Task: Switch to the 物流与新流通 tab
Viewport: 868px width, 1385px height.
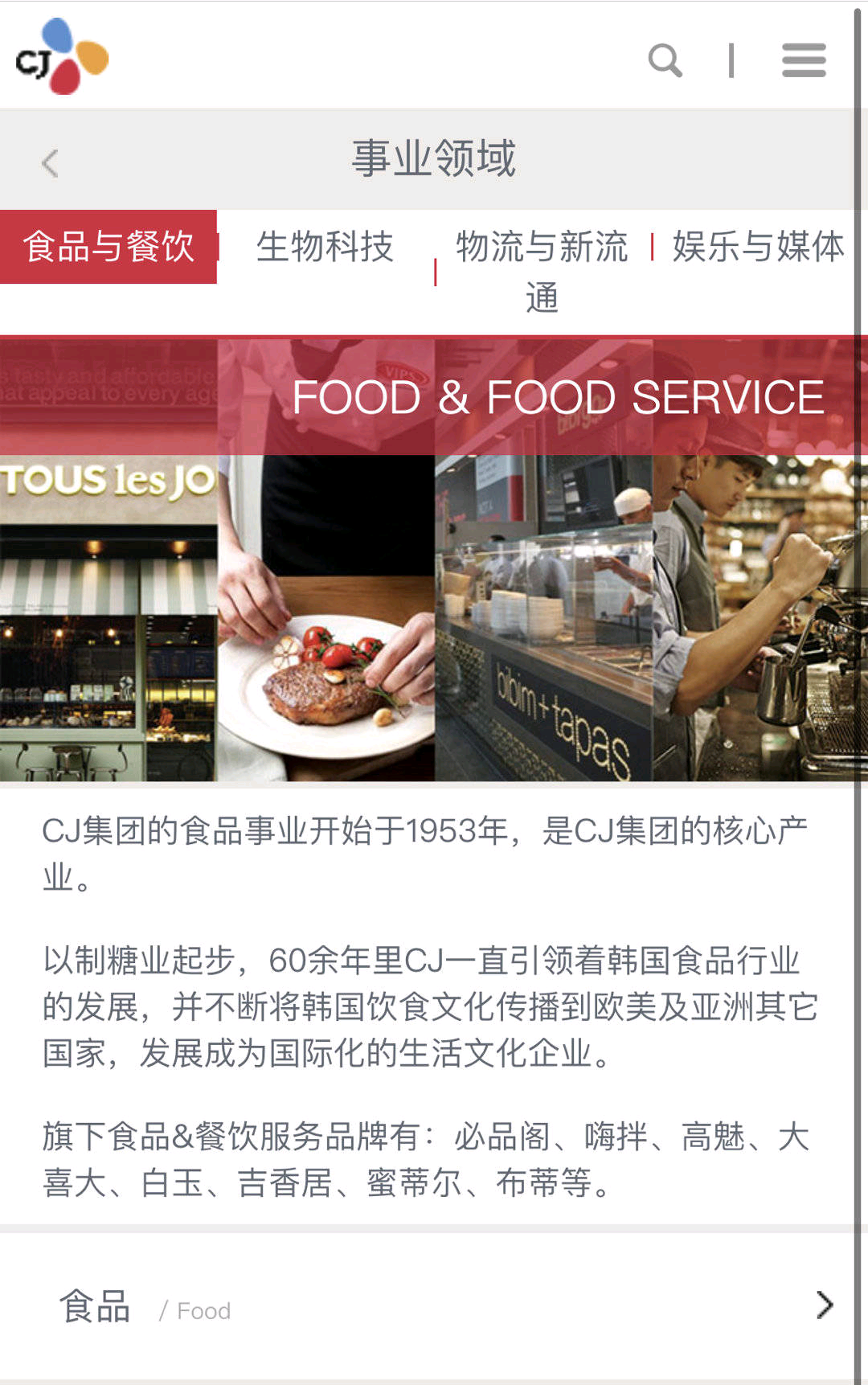Action: pyautogui.click(x=542, y=272)
